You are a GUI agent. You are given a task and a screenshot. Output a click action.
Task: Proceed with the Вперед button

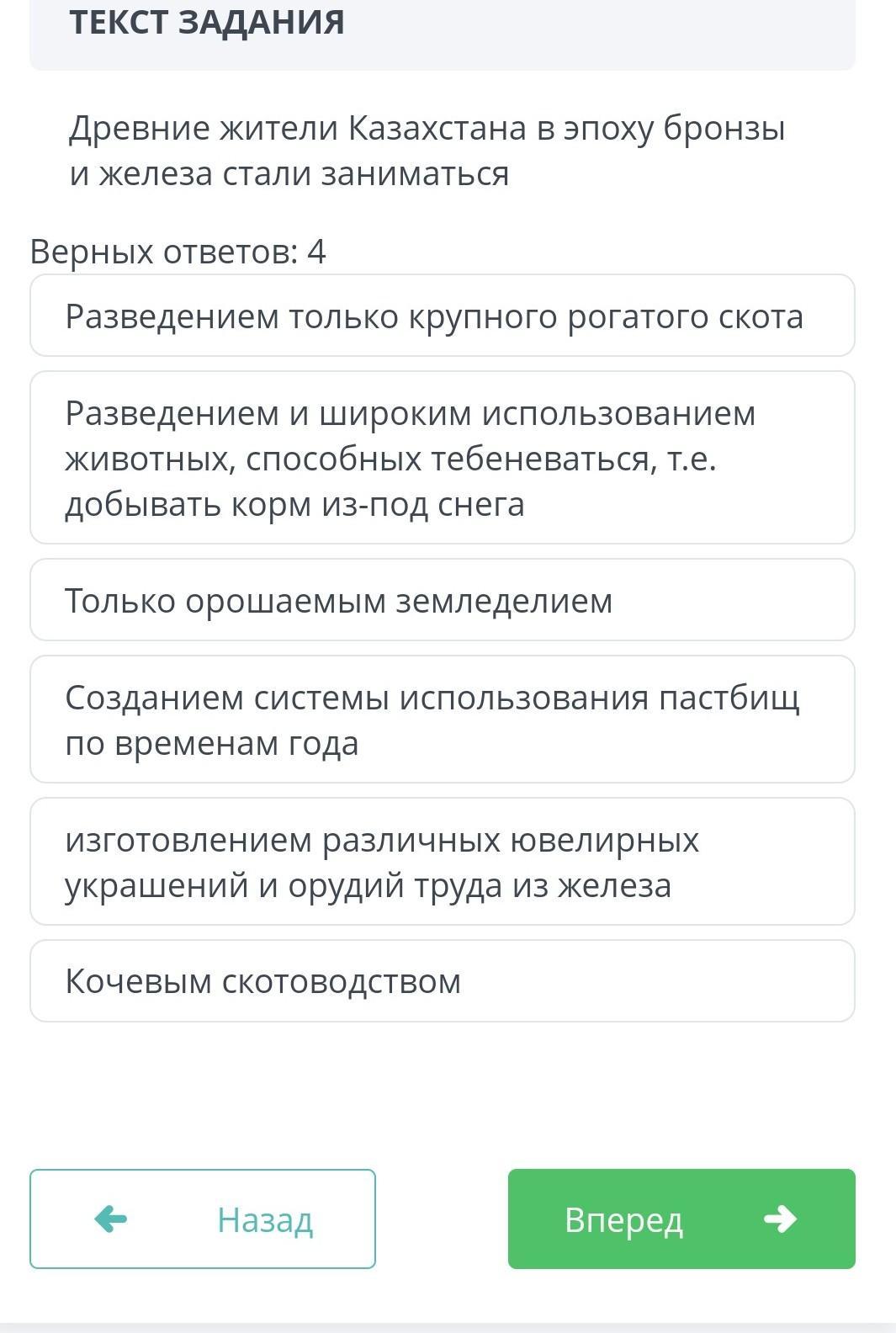click(x=681, y=1219)
